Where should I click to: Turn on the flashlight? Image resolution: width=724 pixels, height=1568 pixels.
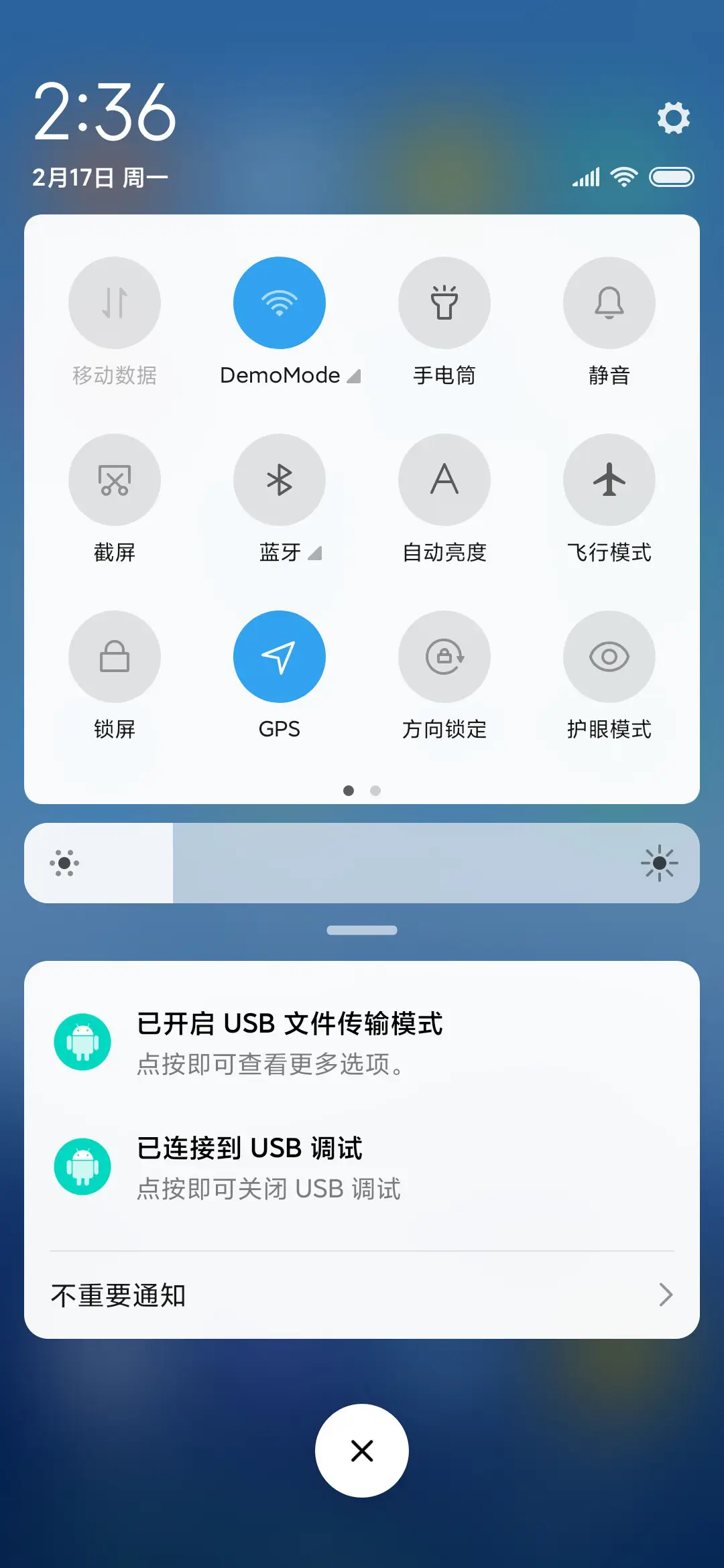(444, 303)
